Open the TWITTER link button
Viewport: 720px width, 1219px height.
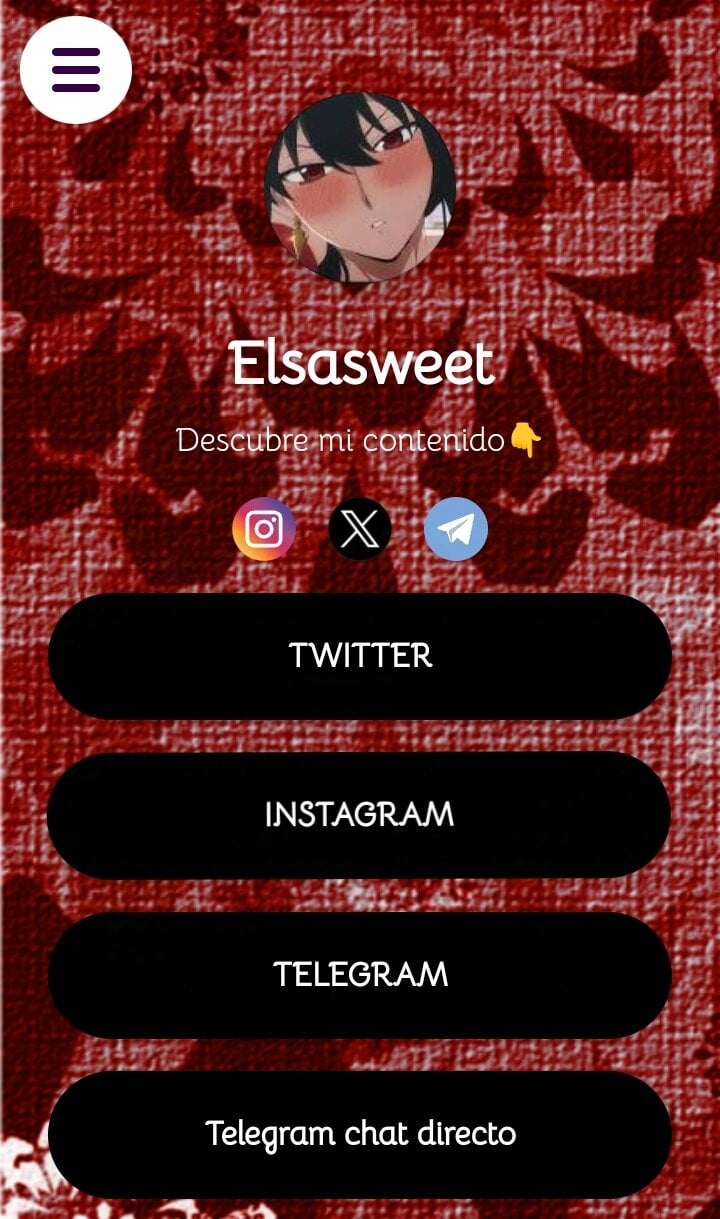click(360, 656)
